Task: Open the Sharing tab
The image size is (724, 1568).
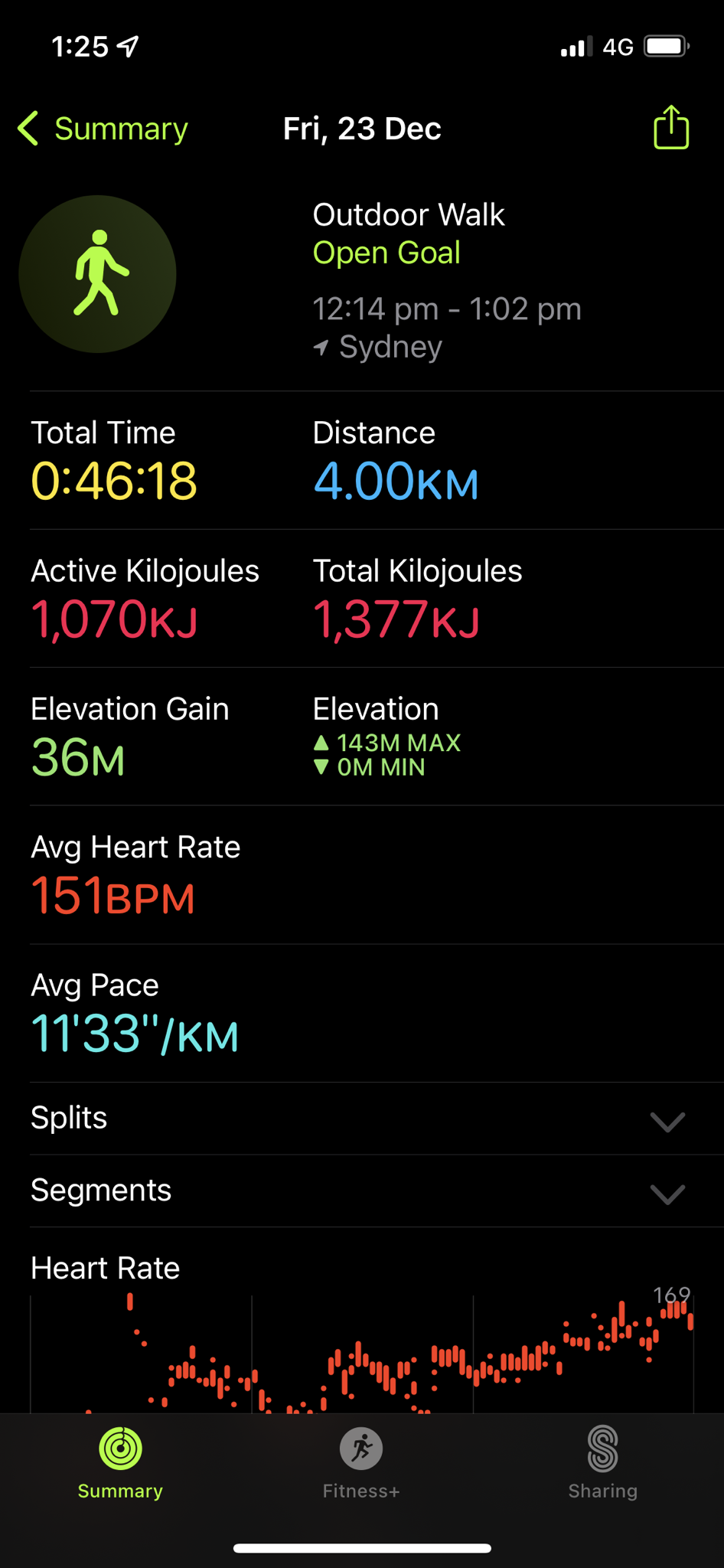Action: click(602, 1462)
